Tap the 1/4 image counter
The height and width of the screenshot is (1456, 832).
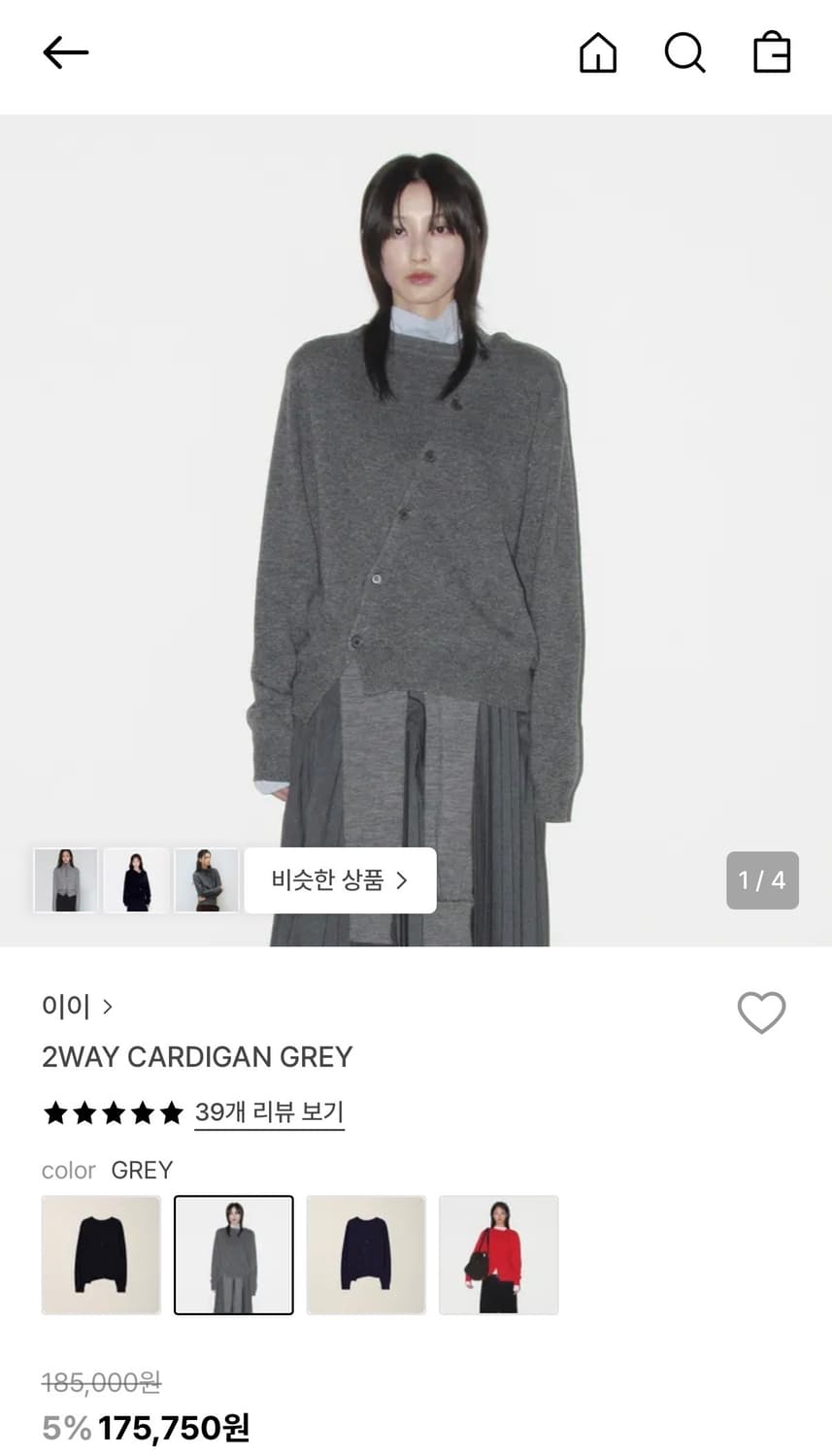[762, 879]
